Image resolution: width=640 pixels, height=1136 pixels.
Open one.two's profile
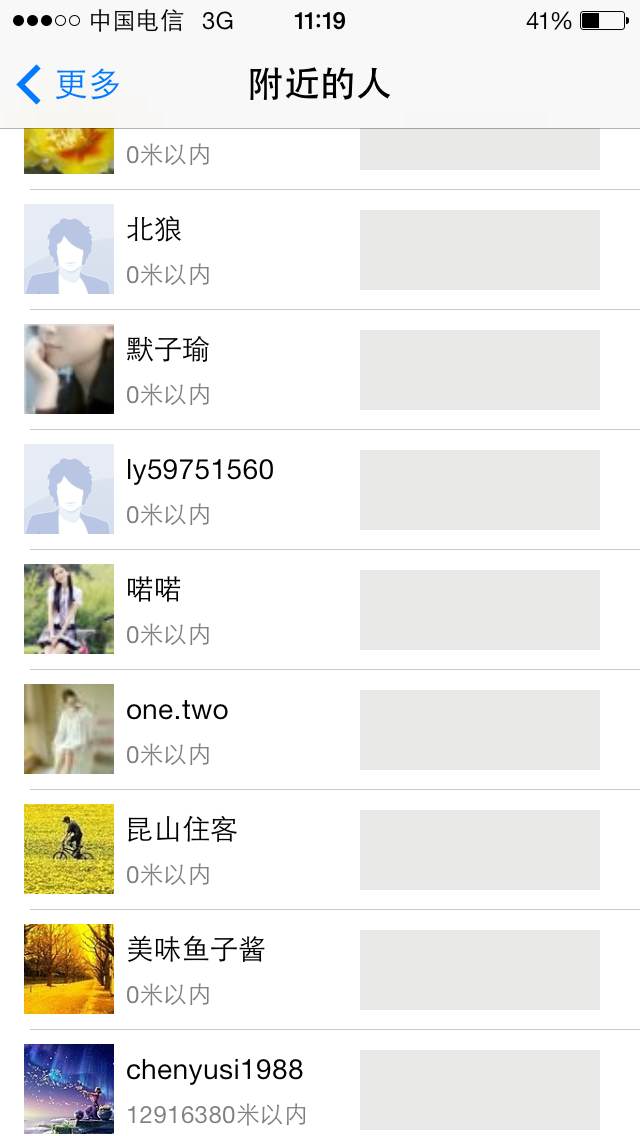point(177,711)
